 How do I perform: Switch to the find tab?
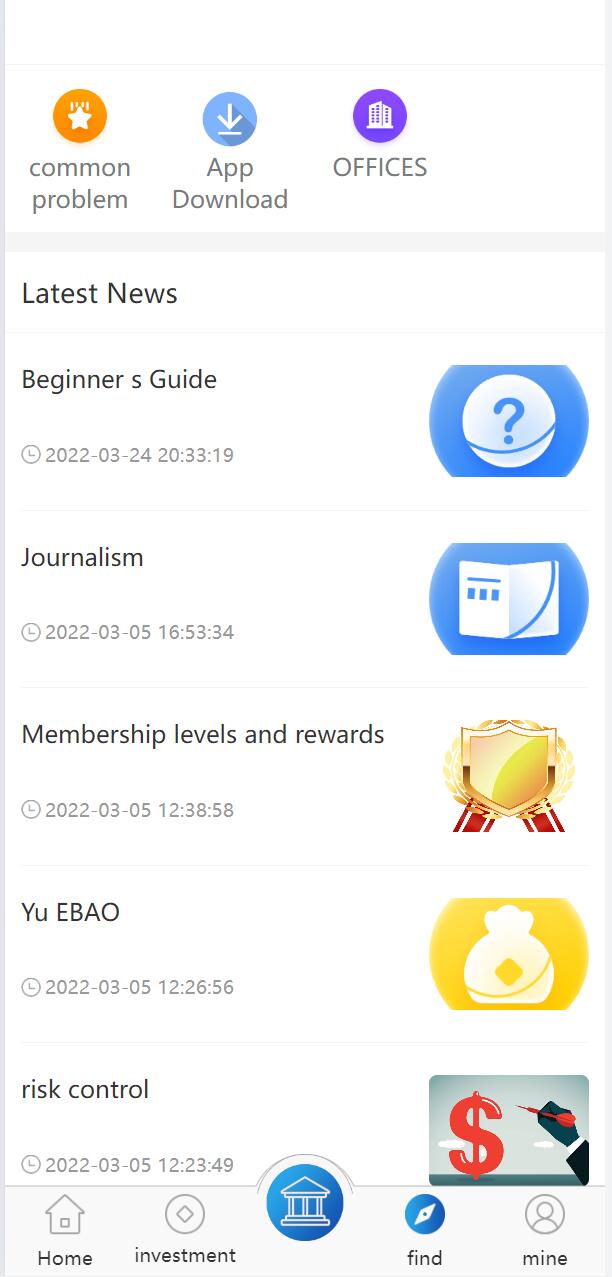(x=425, y=1232)
